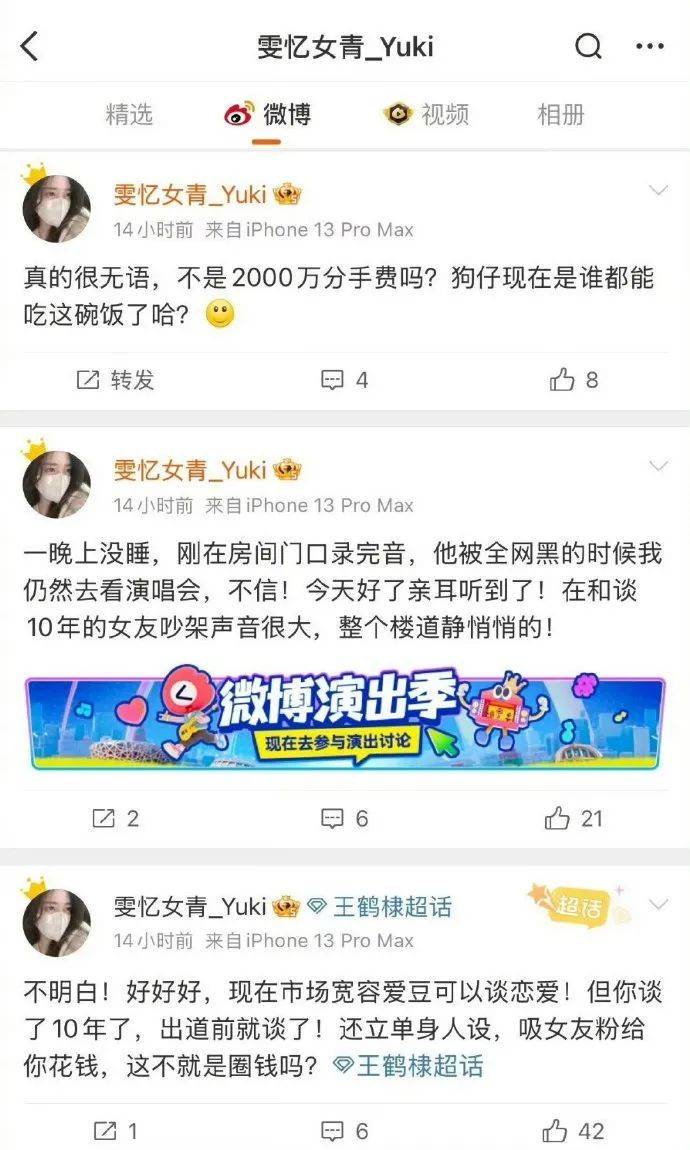690x1150 pixels.
Task: Switch to the 相册 tab
Action: tap(560, 115)
